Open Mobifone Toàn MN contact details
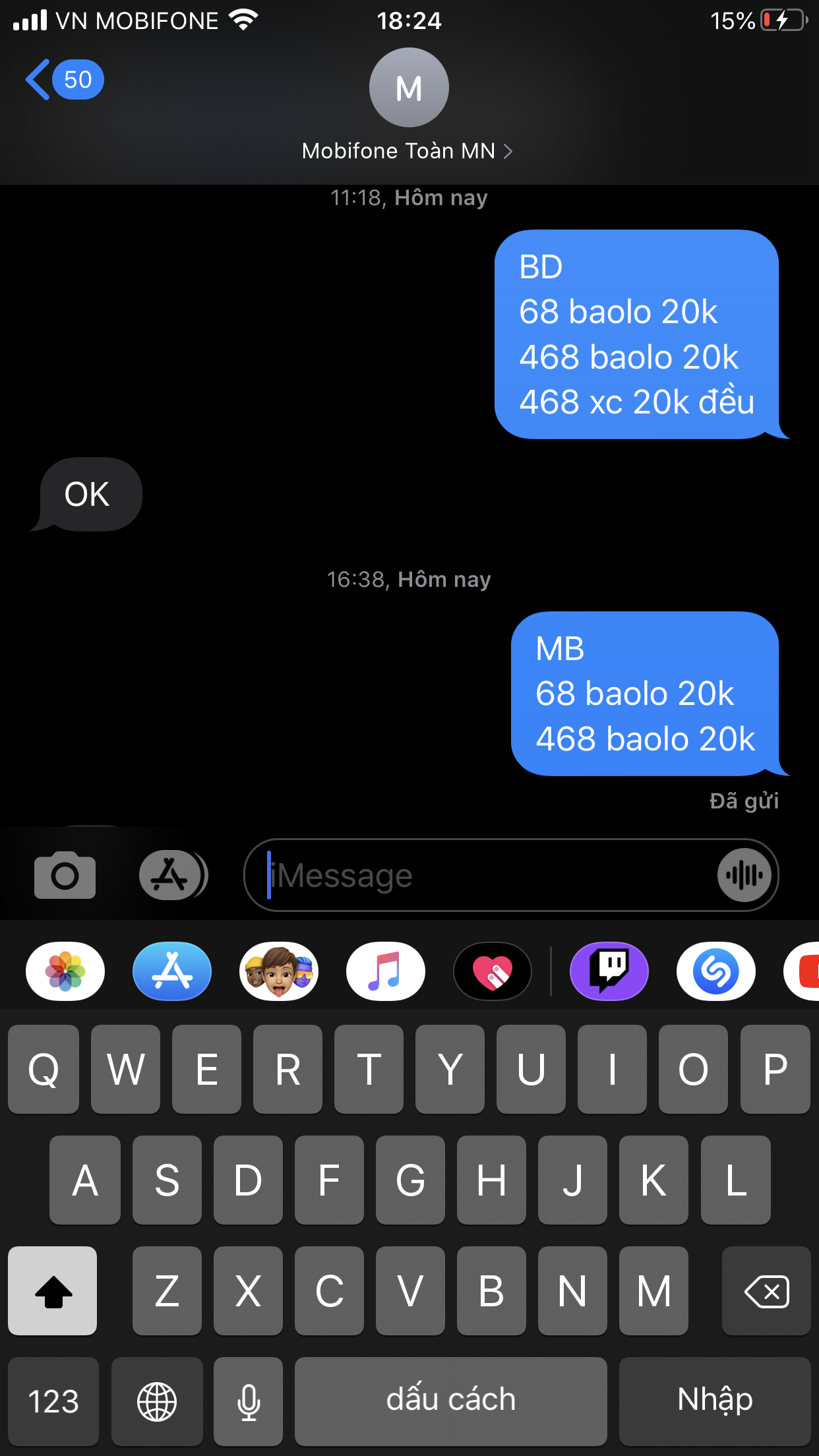 [408, 151]
